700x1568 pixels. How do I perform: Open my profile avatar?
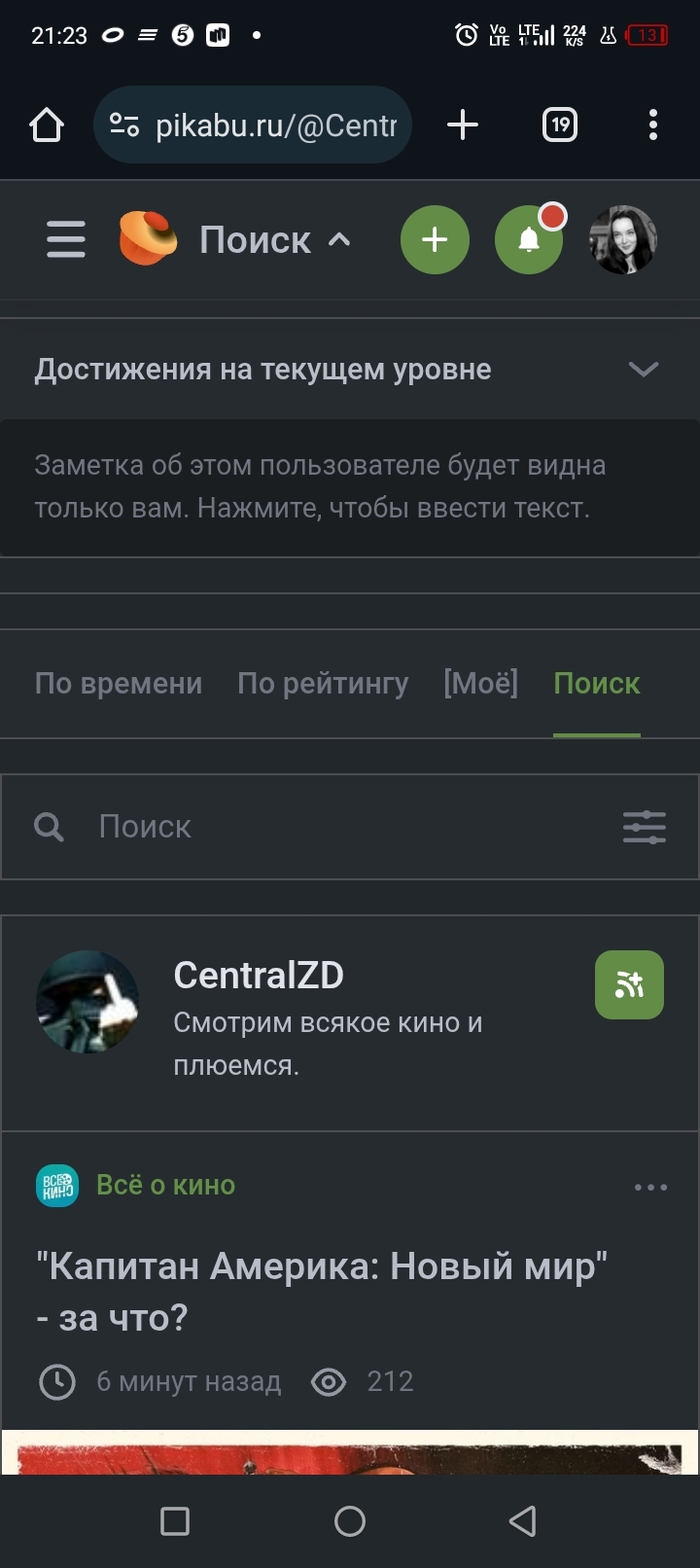[x=623, y=239]
